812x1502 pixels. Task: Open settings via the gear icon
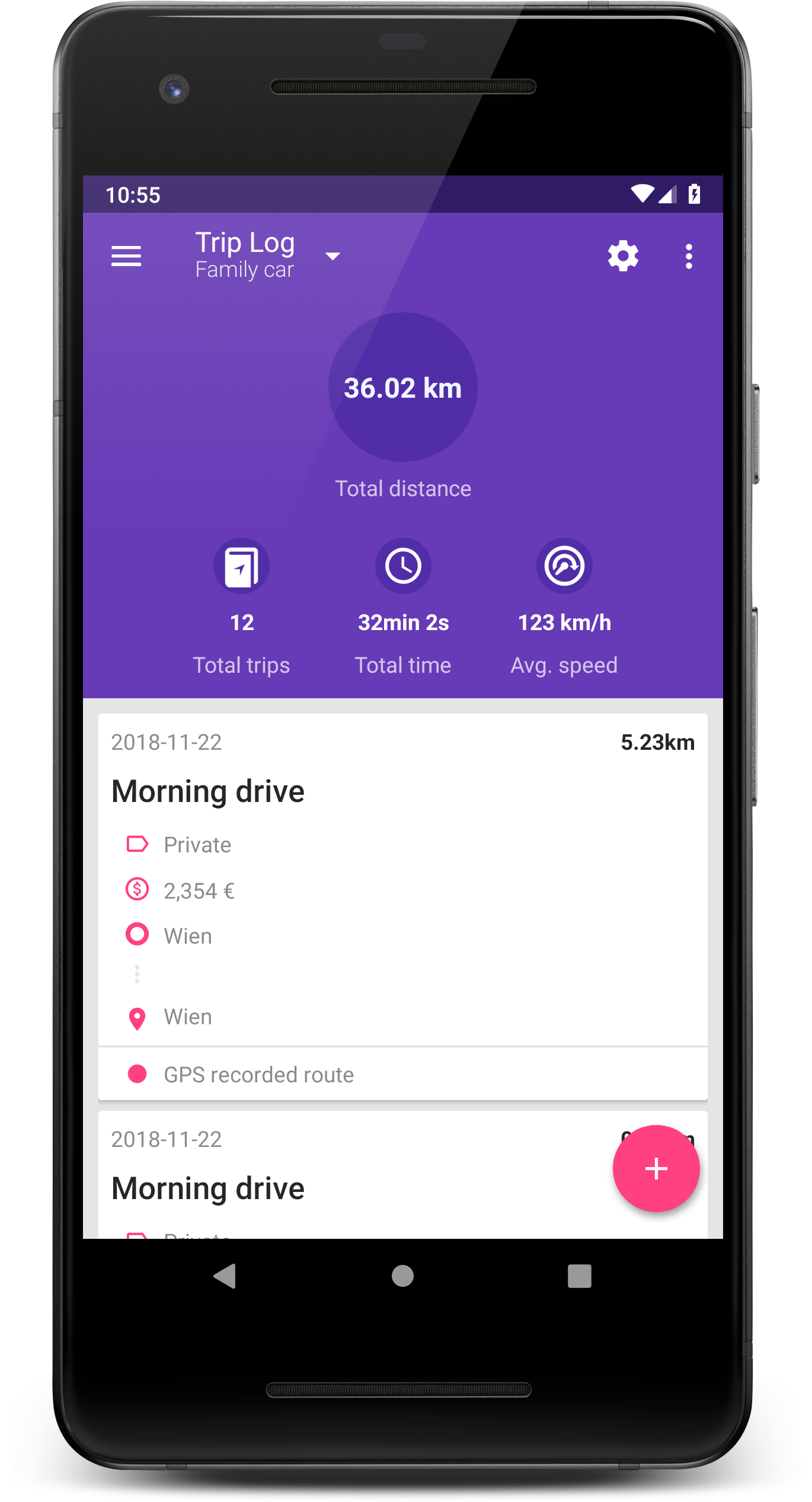(623, 256)
